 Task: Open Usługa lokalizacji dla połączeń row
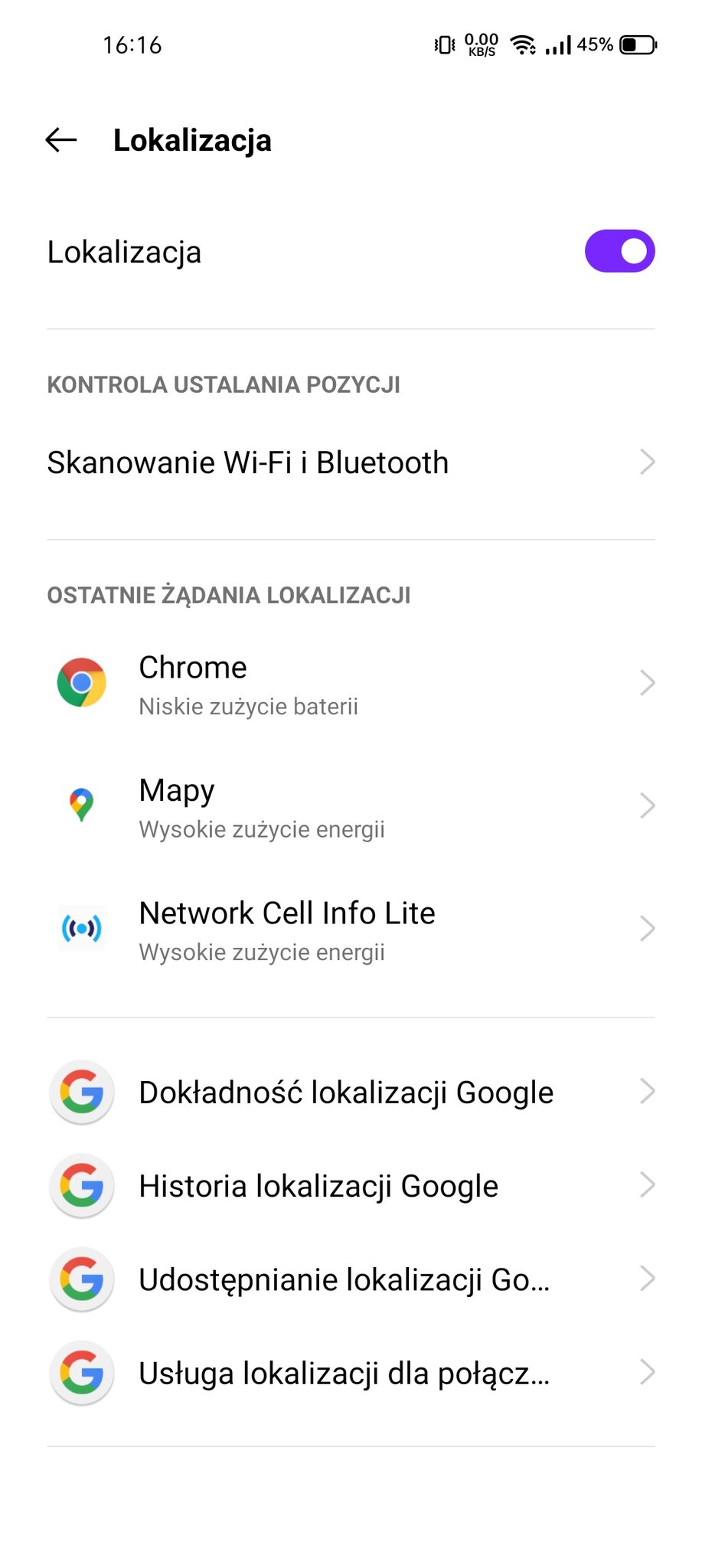tap(351, 1372)
